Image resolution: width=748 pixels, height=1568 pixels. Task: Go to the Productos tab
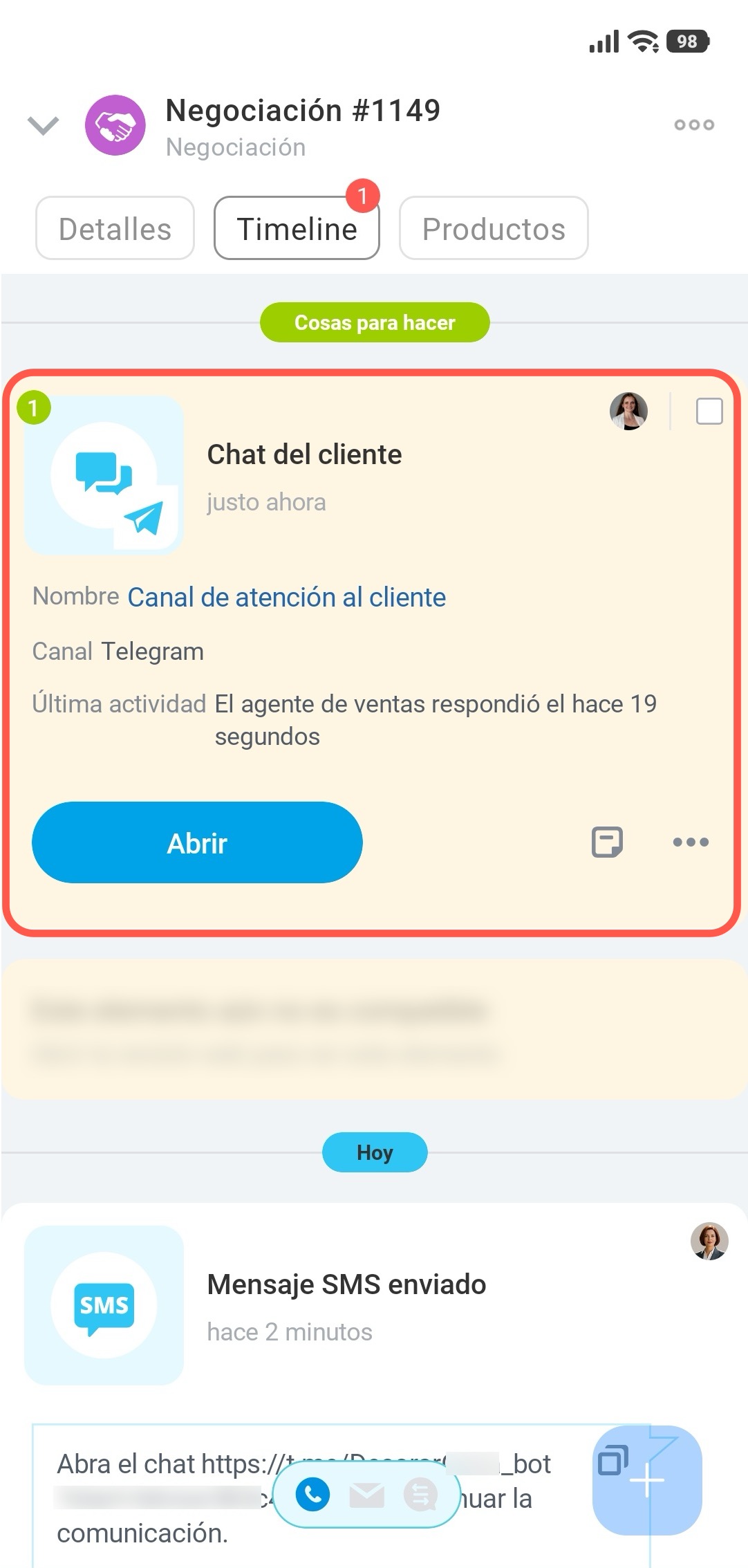click(x=494, y=229)
